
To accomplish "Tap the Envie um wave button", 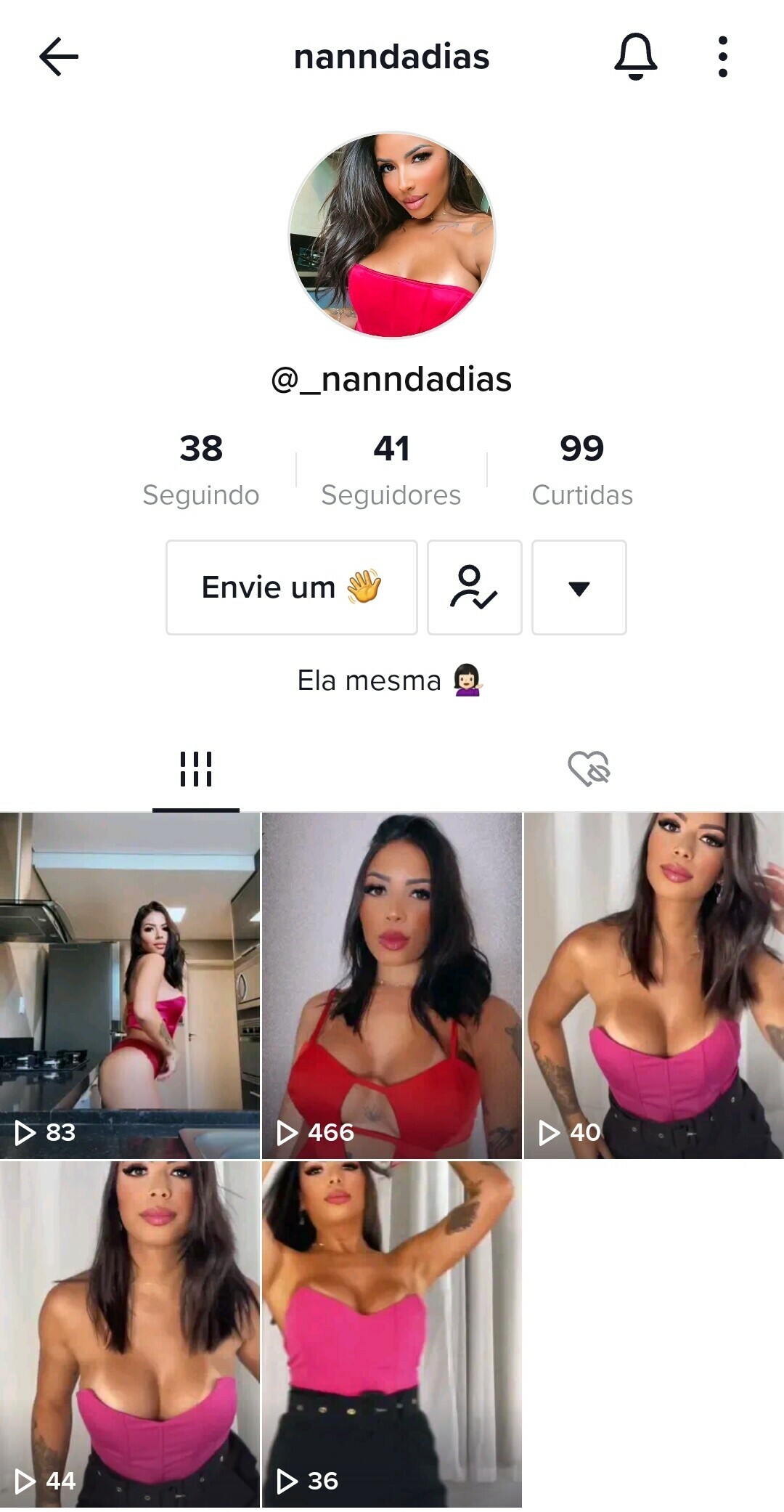I will pos(292,588).
